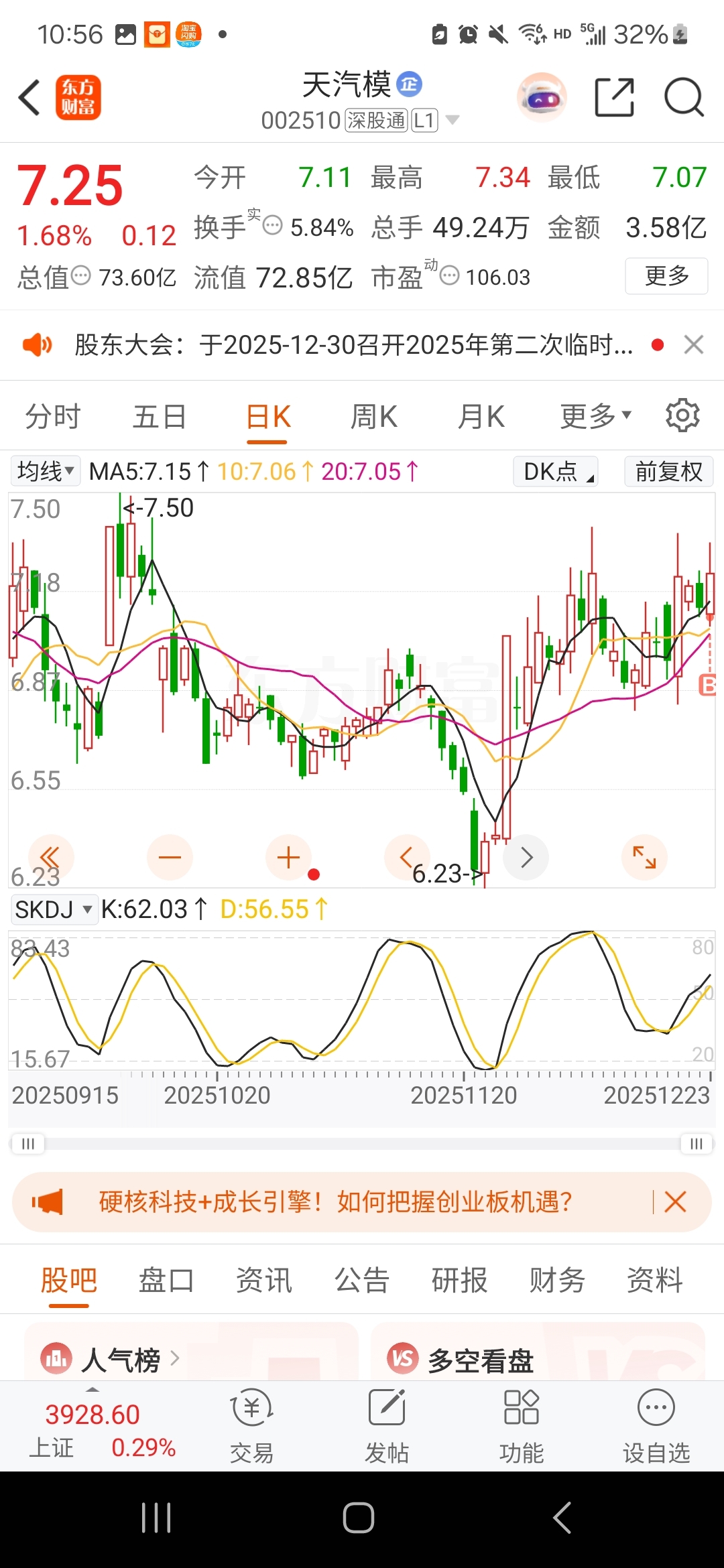Dismiss the 股东大会 announcement banner

click(x=694, y=345)
